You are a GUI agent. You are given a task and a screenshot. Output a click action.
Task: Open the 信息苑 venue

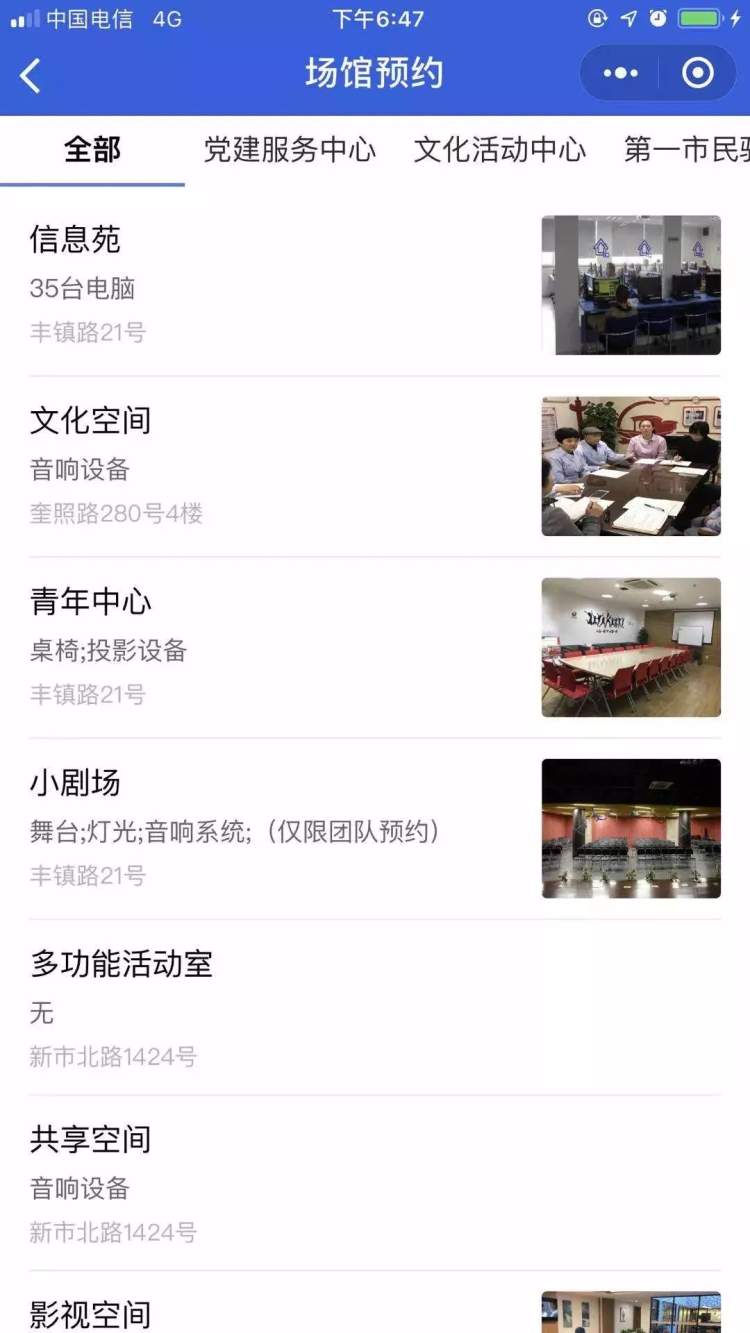tap(375, 286)
